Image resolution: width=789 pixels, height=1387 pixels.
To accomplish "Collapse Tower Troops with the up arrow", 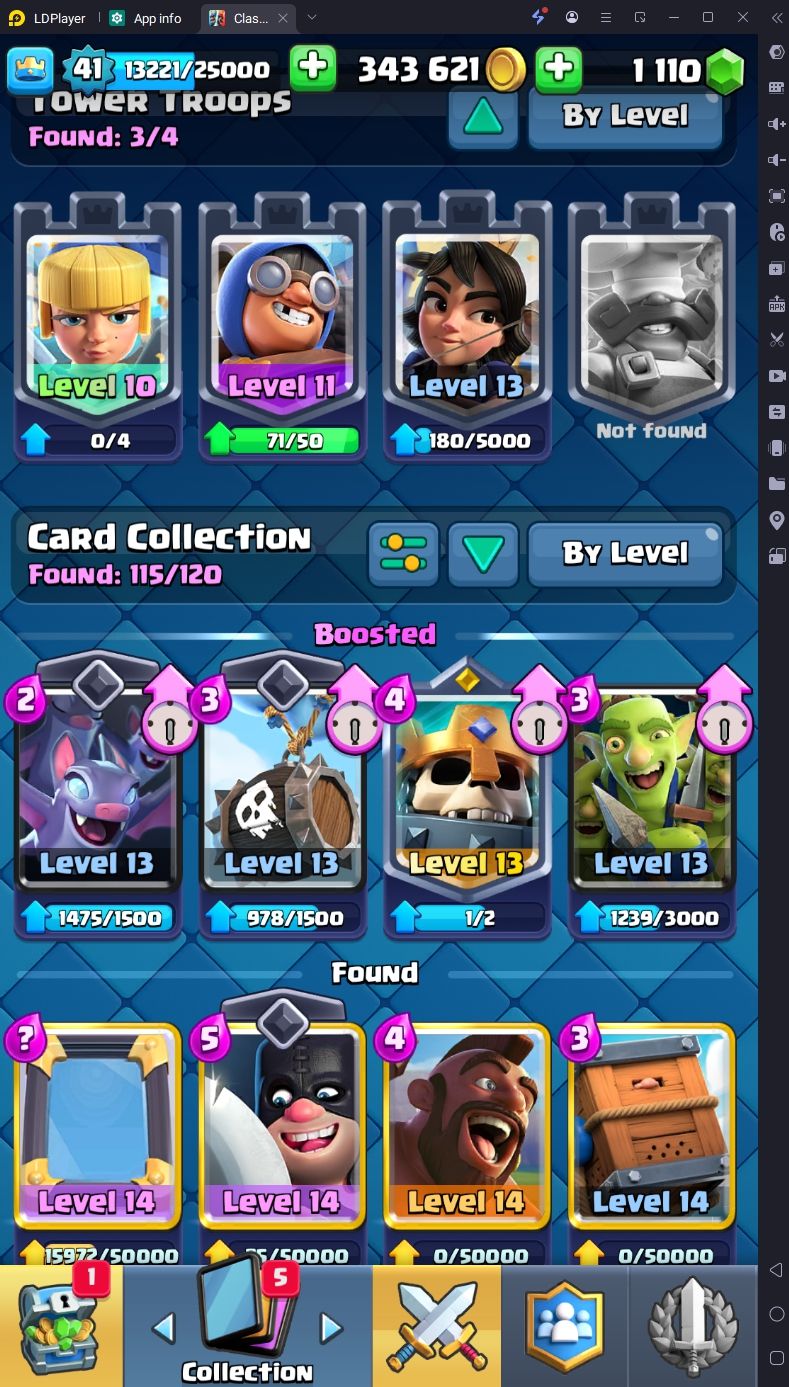I will coord(483,117).
